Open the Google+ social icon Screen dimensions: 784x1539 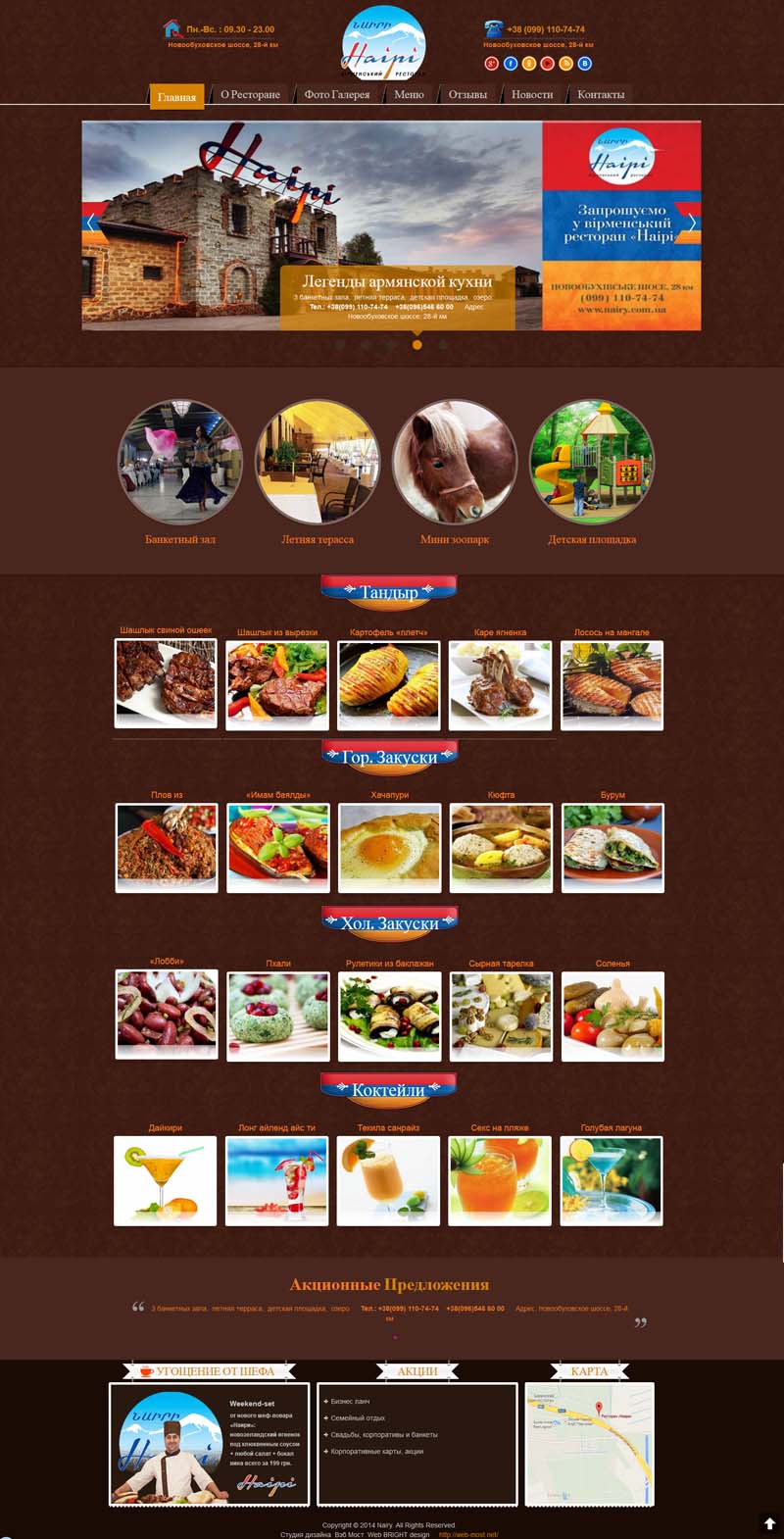[x=492, y=64]
